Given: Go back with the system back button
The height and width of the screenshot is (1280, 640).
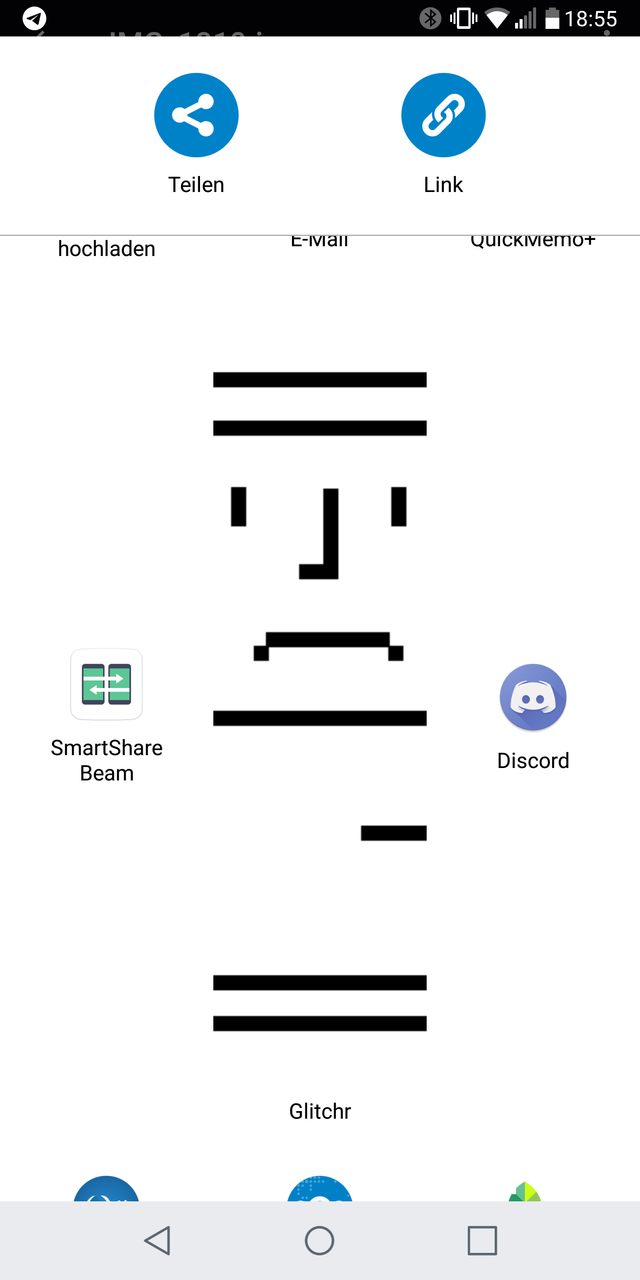Looking at the screenshot, I should coord(157,1240).
